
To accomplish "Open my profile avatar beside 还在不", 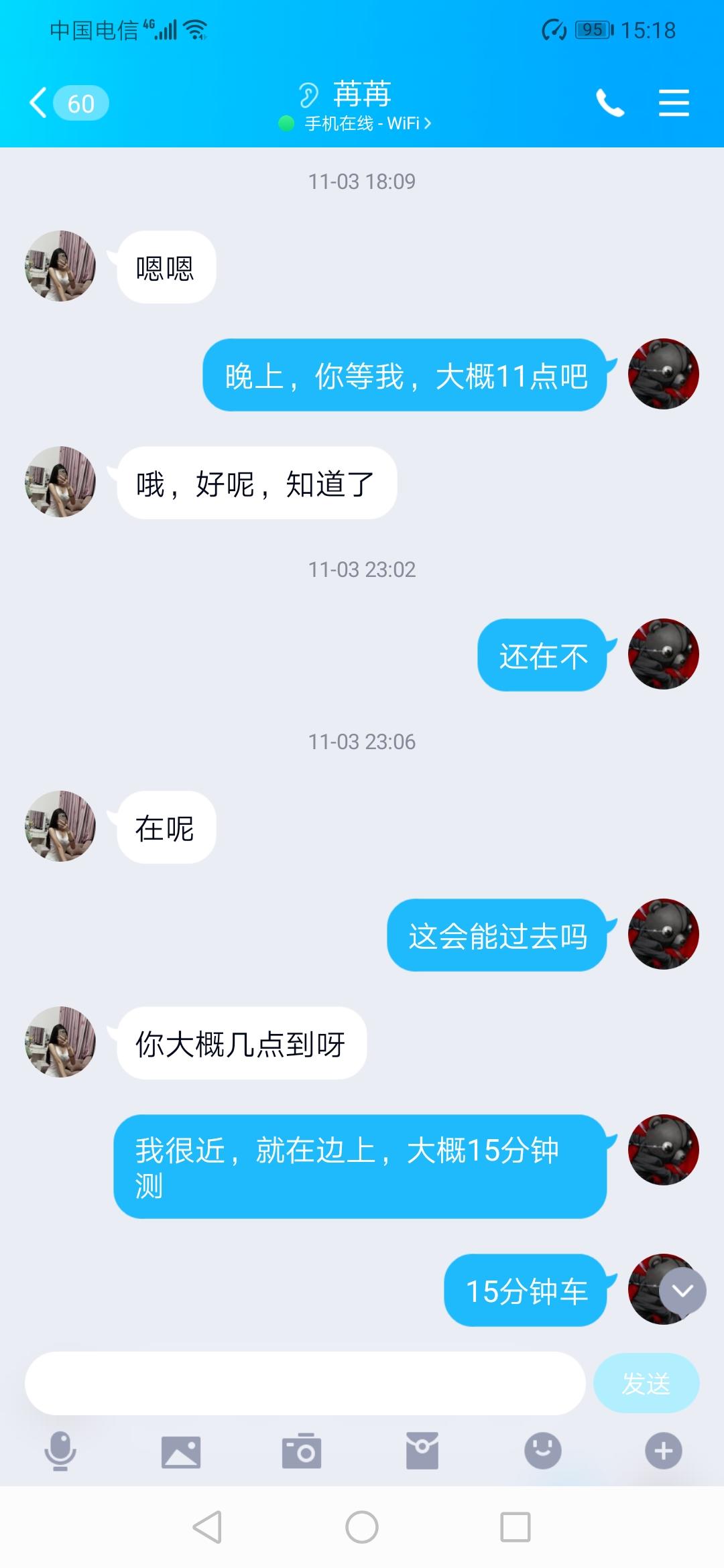I will [663, 654].
